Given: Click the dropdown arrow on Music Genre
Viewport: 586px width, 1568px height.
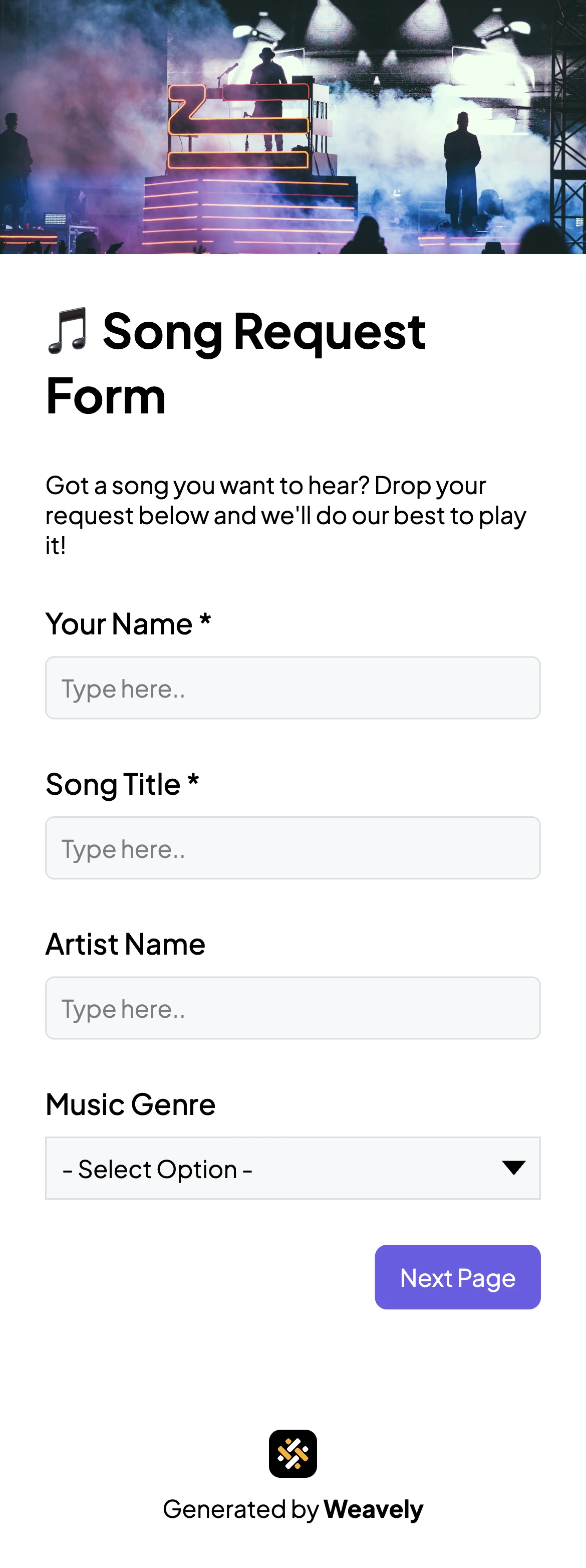Looking at the screenshot, I should pos(513,1167).
